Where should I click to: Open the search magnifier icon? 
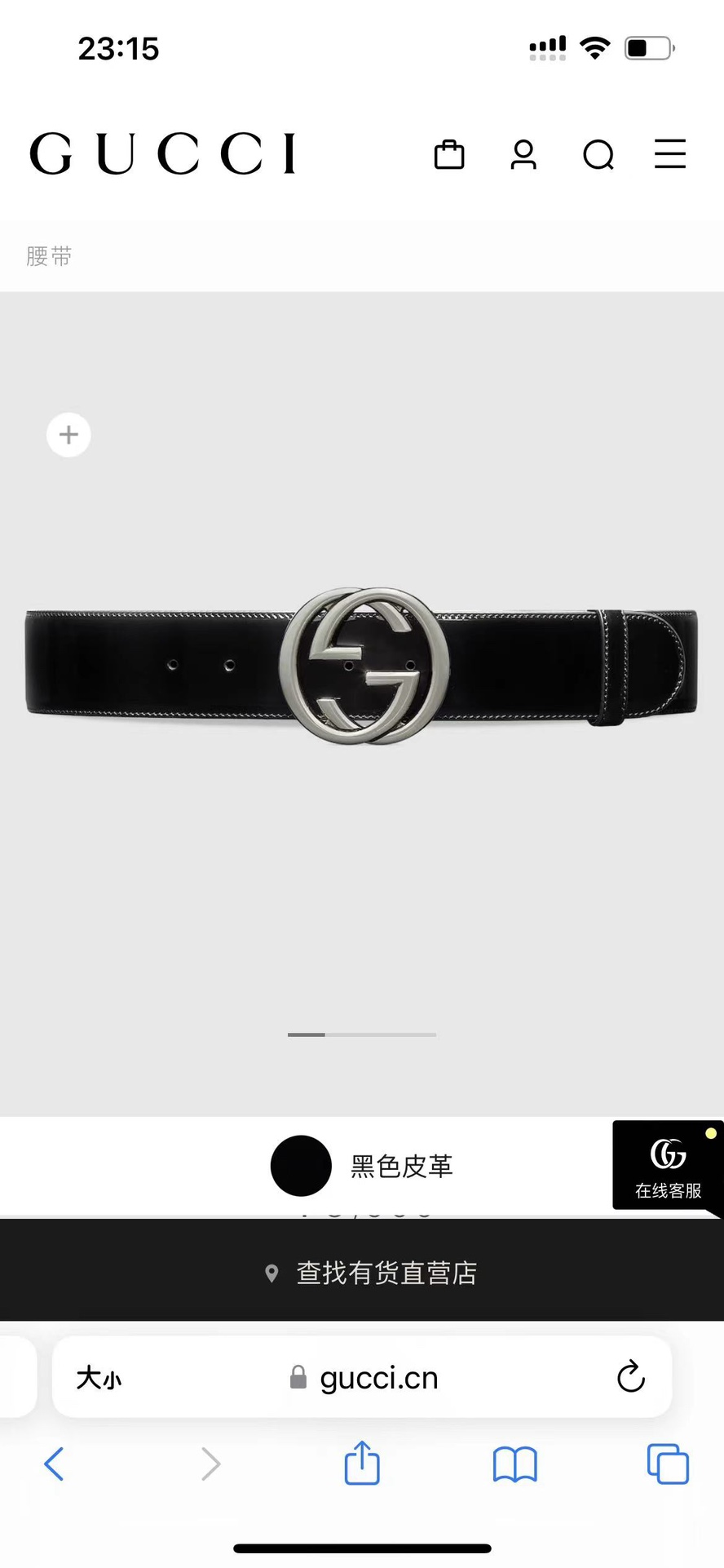(598, 154)
